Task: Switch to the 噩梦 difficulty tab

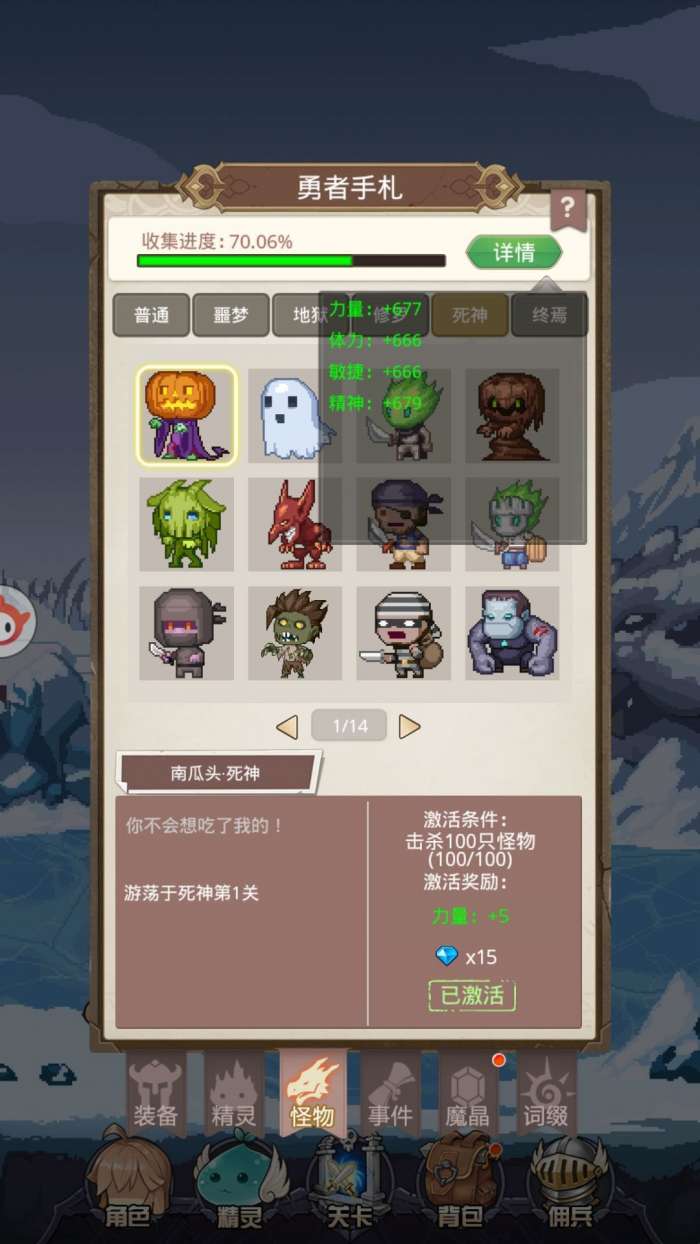Action: coord(231,315)
